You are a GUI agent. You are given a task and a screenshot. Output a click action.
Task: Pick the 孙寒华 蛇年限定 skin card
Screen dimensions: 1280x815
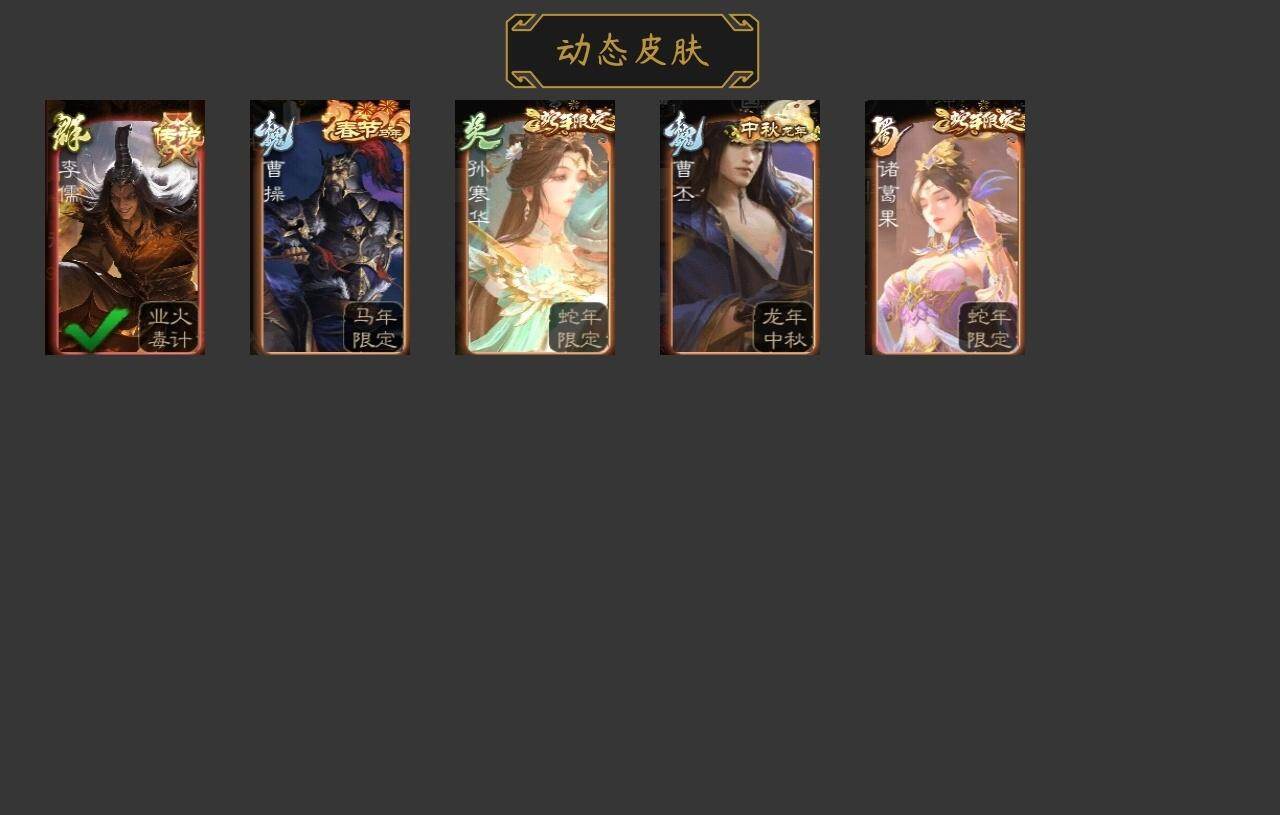[535, 228]
